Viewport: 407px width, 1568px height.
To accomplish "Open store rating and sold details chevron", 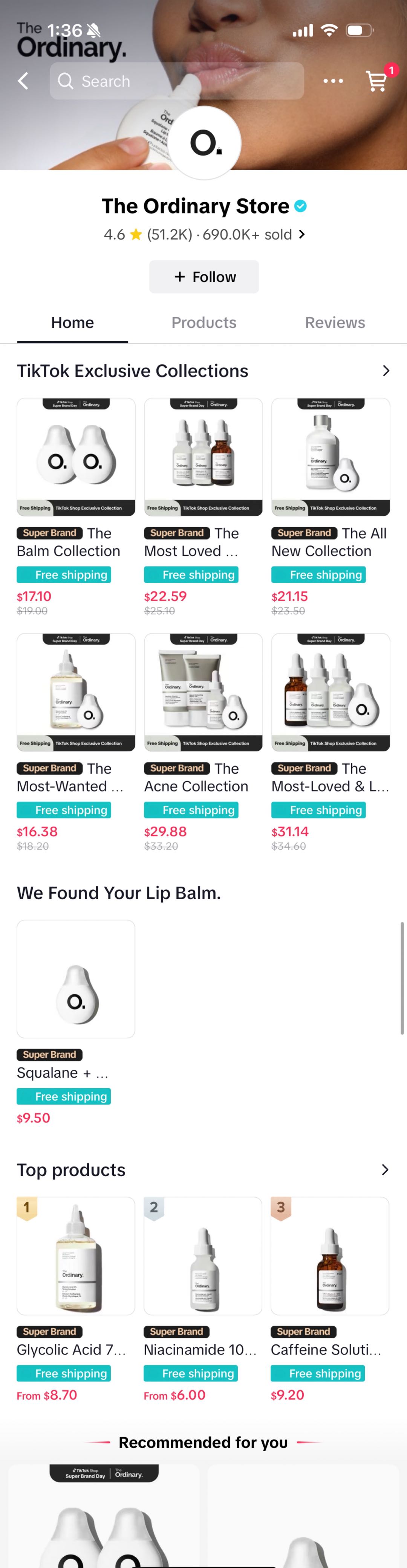I will (x=301, y=234).
